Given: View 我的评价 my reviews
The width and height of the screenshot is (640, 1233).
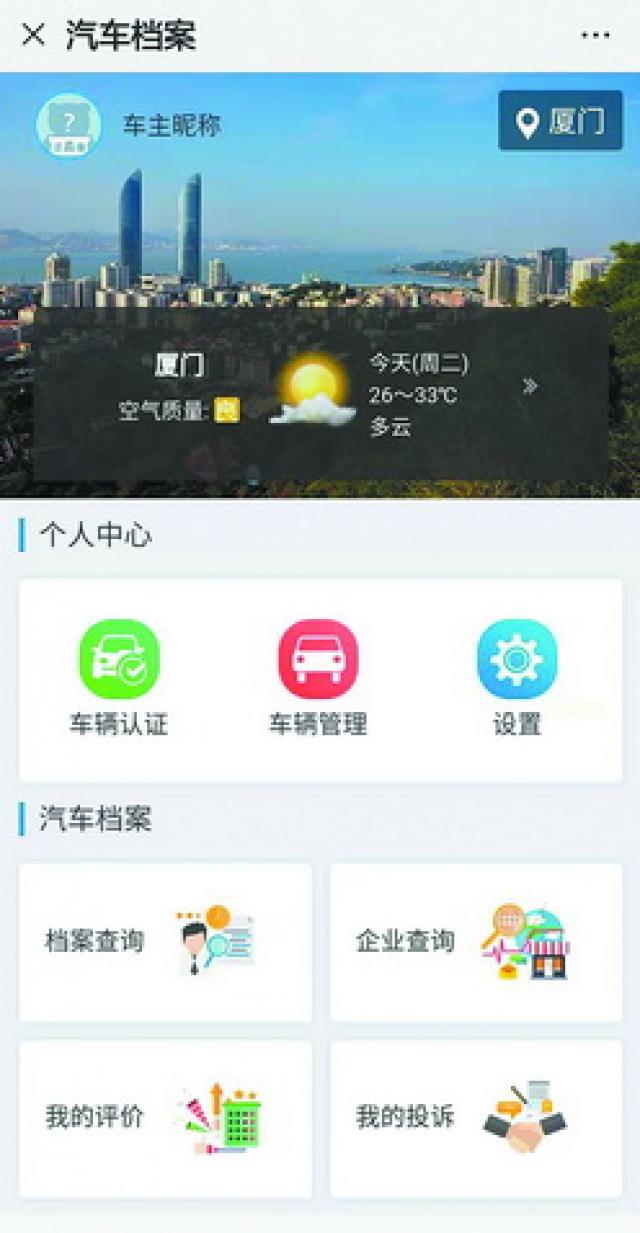Looking at the screenshot, I should [x=165, y=1118].
